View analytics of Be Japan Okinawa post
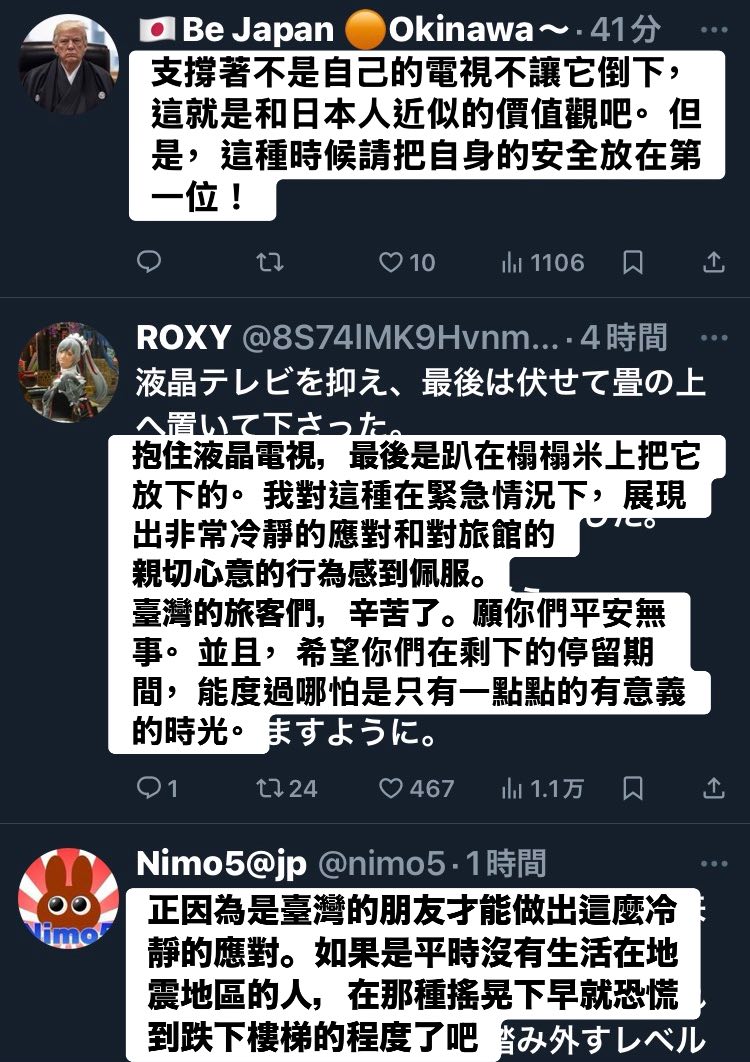This screenshot has width=750, height=1062. click(x=512, y=263)
